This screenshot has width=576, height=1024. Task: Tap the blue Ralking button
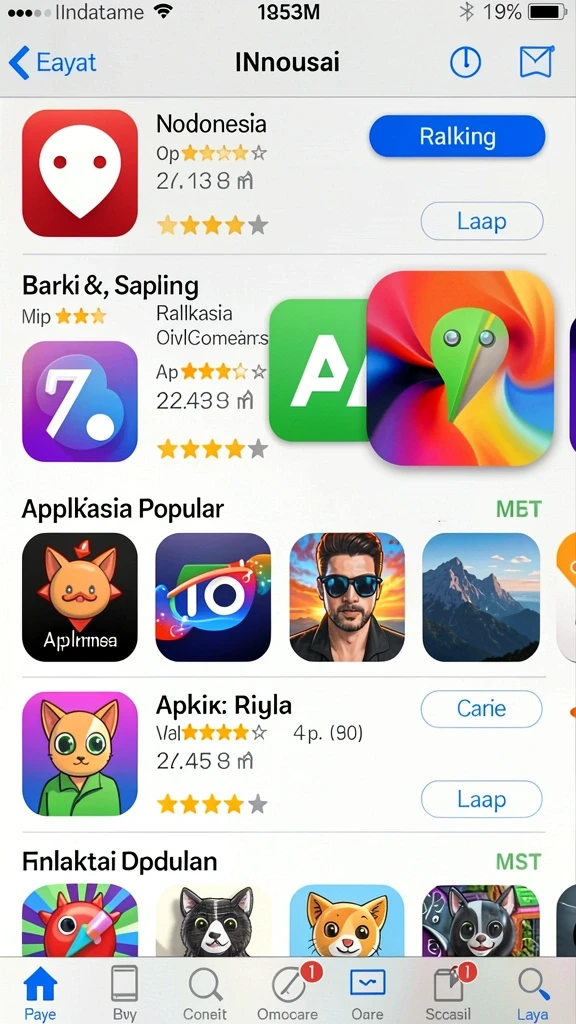(457, 136)
